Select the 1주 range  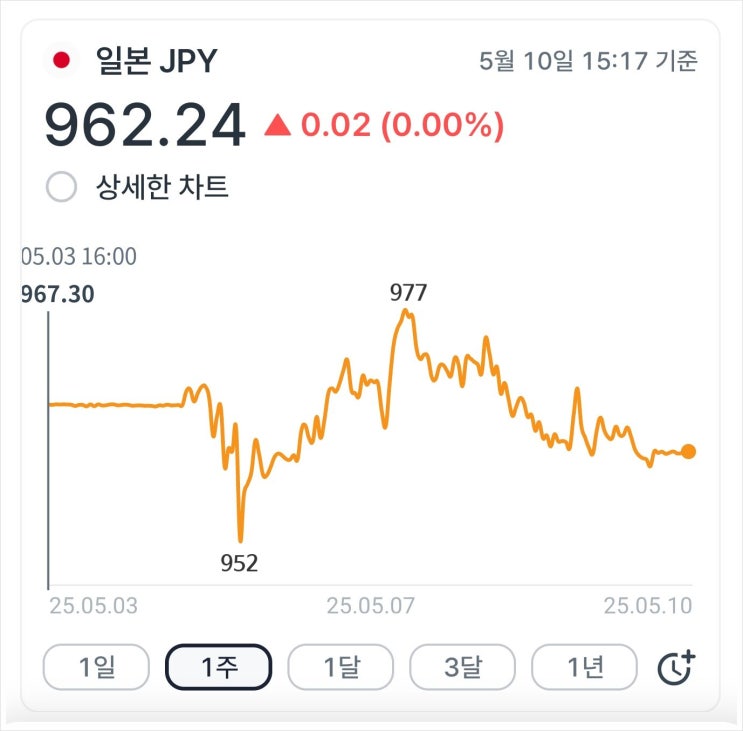point(218,667)
